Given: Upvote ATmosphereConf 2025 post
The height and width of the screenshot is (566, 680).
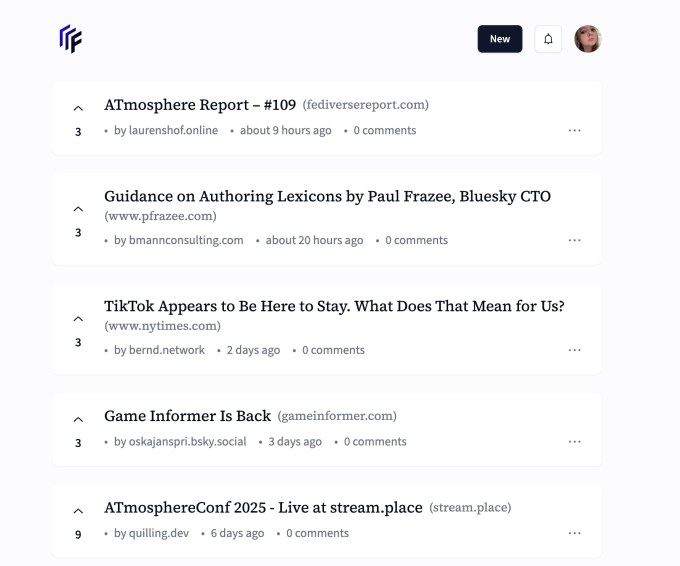Looking at the screenshot, I should tap(78, 511).
